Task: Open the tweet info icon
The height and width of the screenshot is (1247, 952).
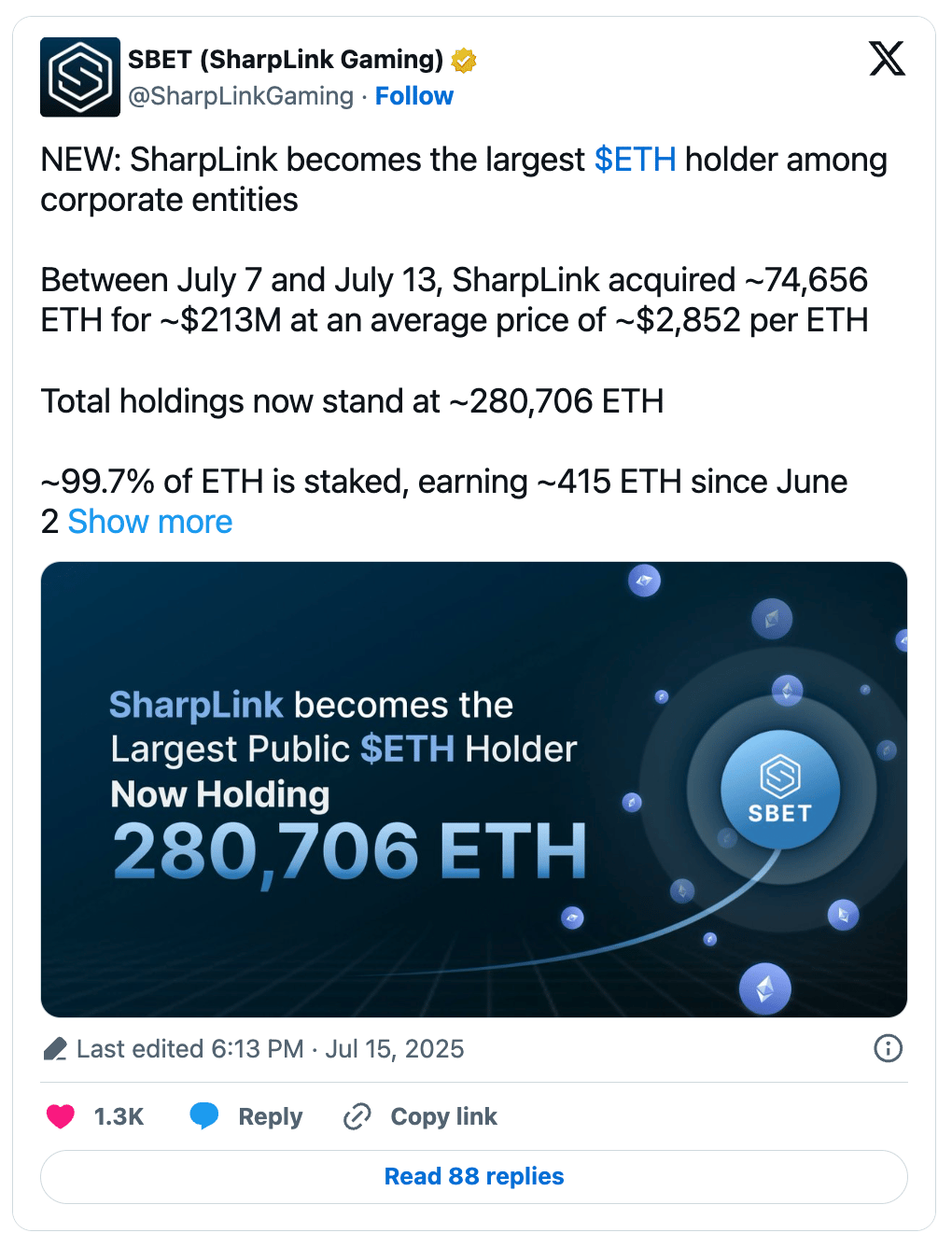Action: click(x=888, y=1048)
